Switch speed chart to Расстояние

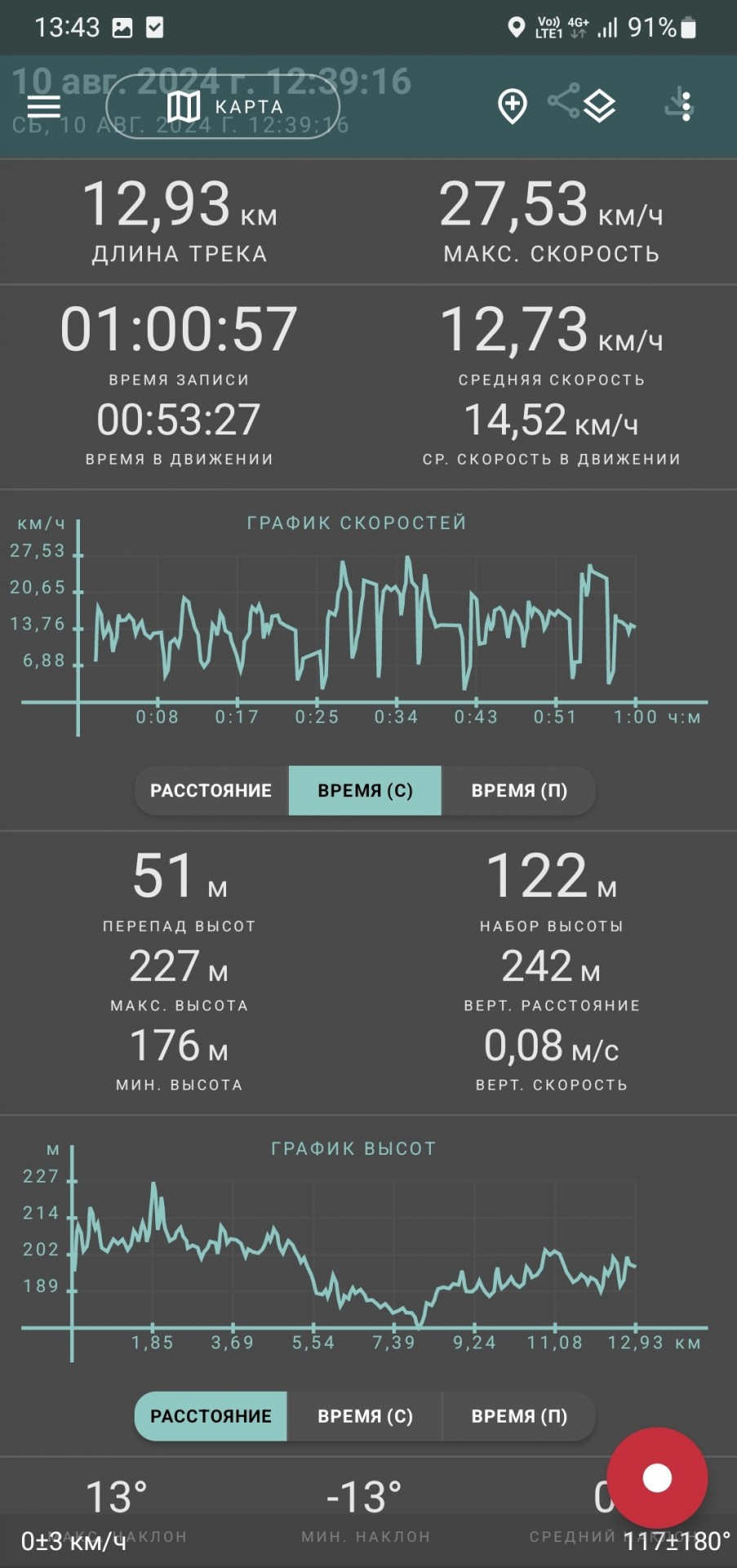211,791
